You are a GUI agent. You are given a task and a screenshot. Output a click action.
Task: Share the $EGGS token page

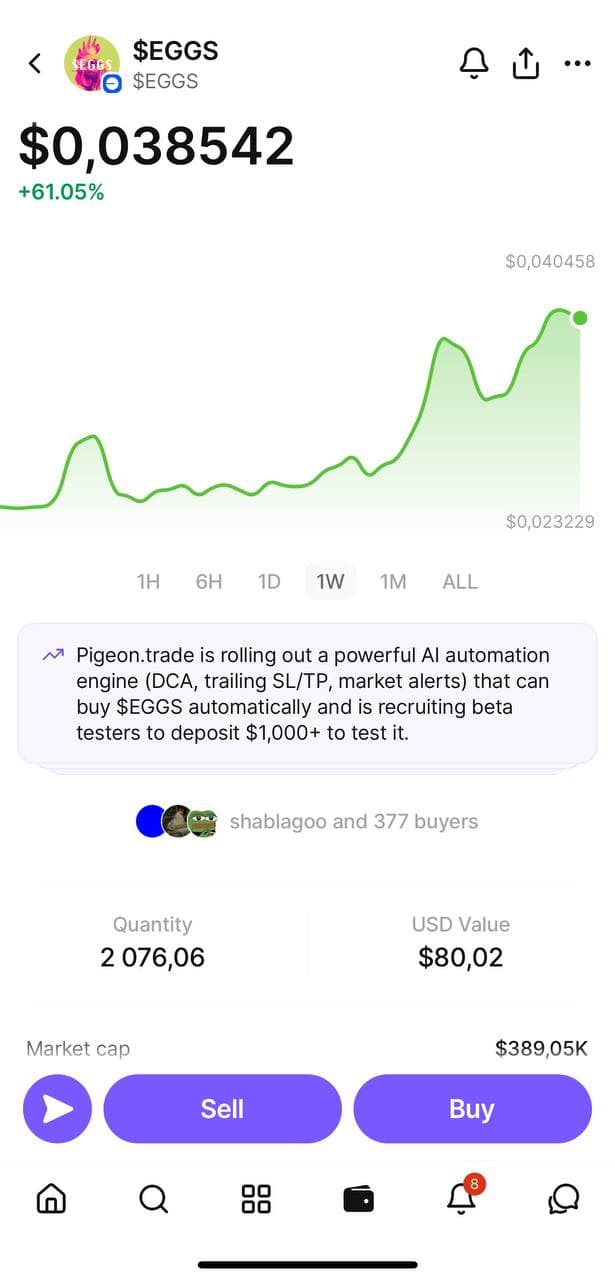click(x=525, y=63)
